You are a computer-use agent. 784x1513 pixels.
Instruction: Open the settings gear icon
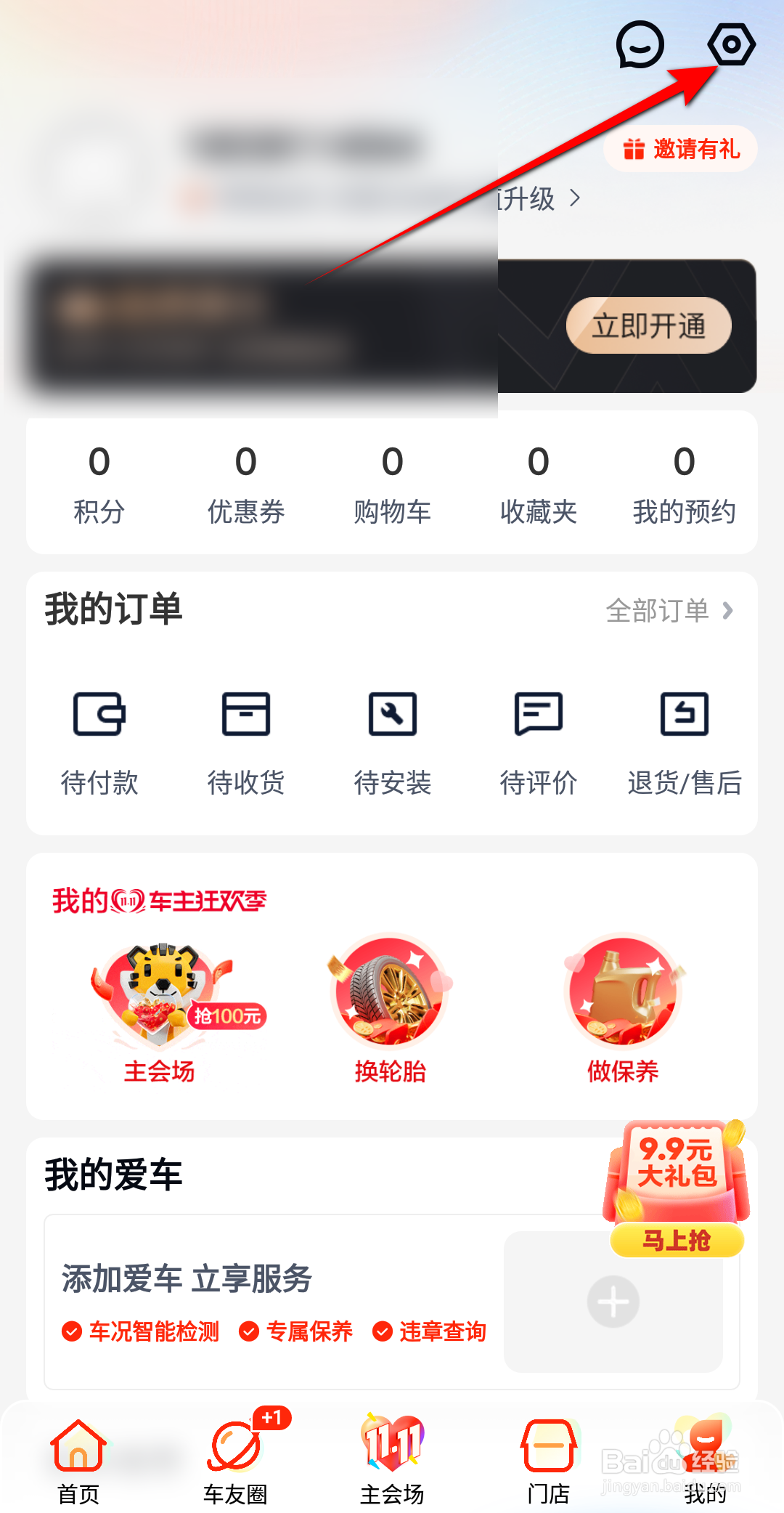(732, 45)
